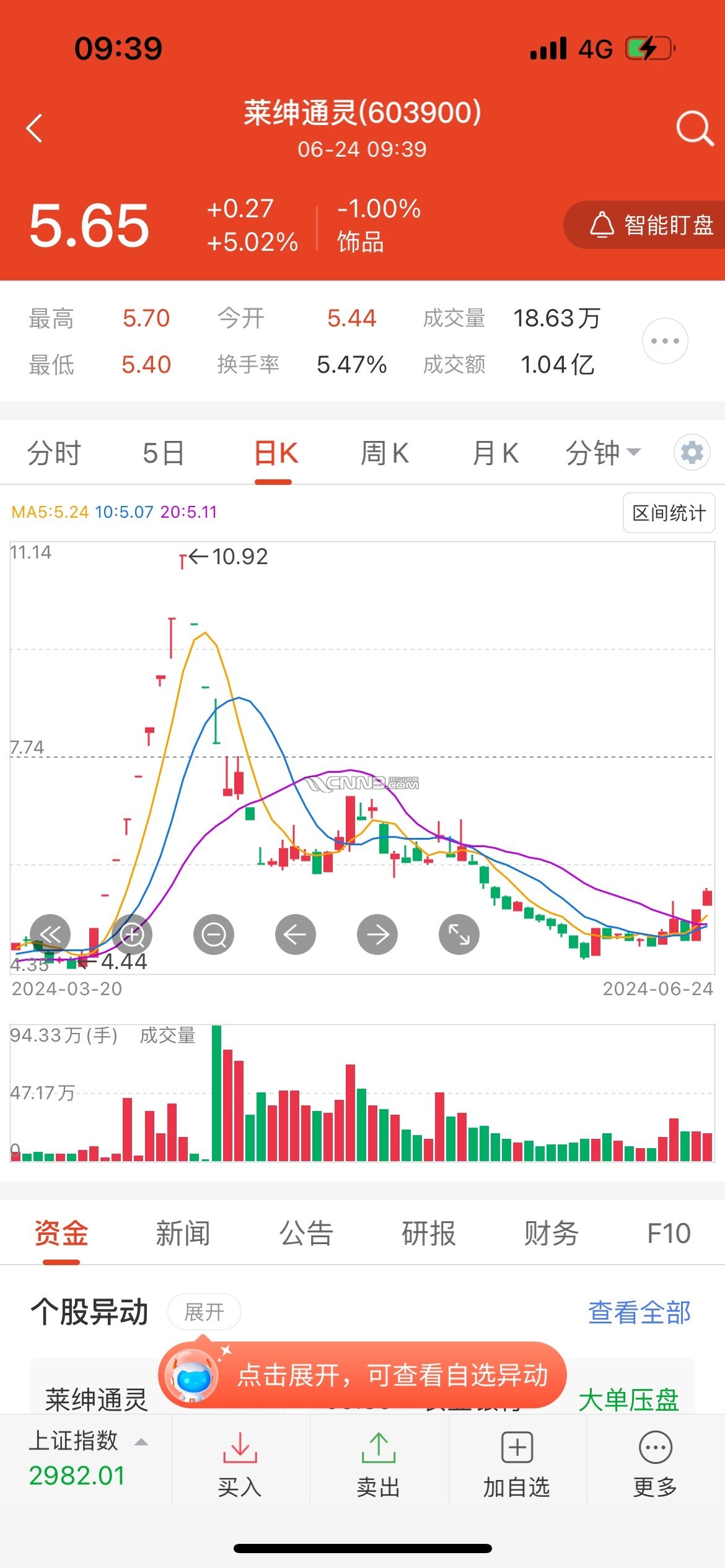Add stock to watchlist via 加自选

(517, 1464)
